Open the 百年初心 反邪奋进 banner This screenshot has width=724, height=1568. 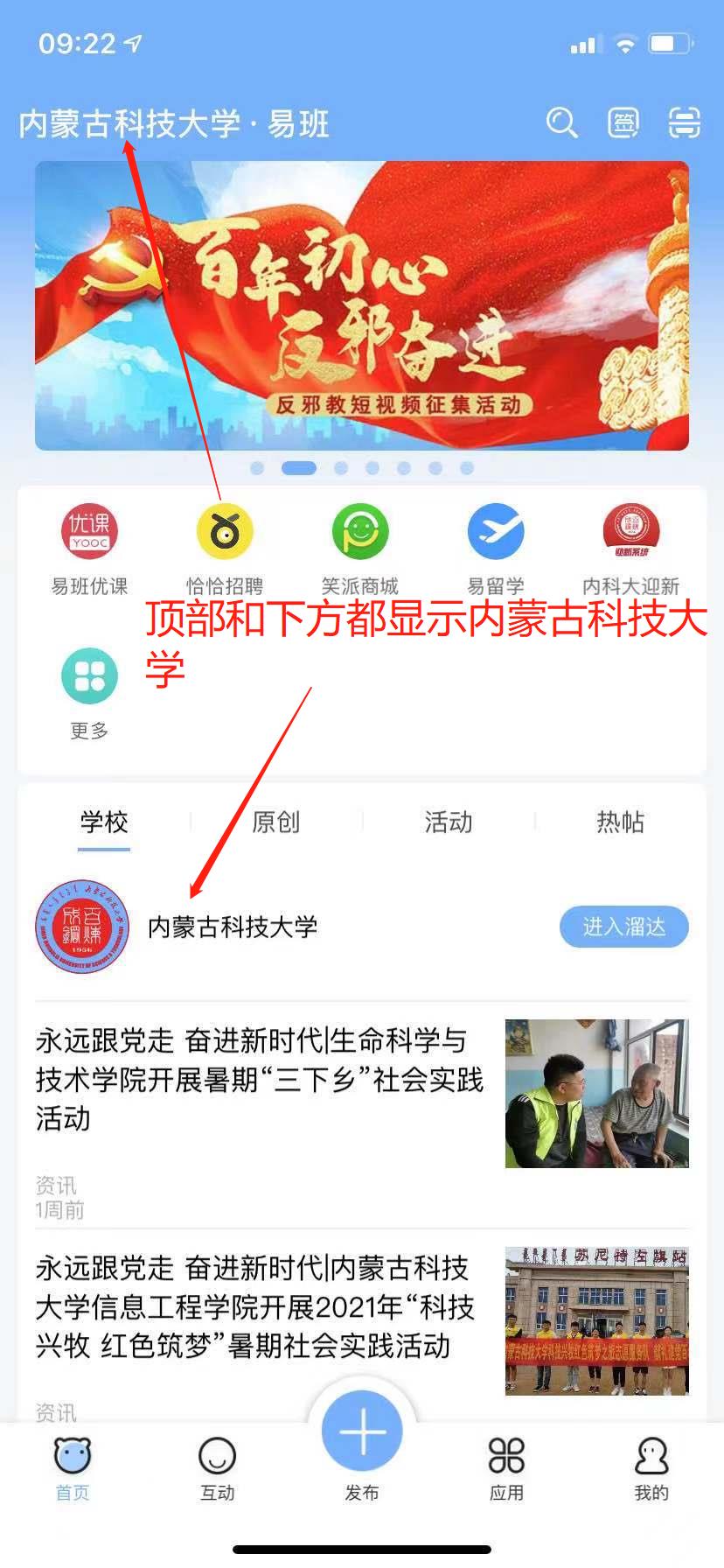click(x=362, y=306)
